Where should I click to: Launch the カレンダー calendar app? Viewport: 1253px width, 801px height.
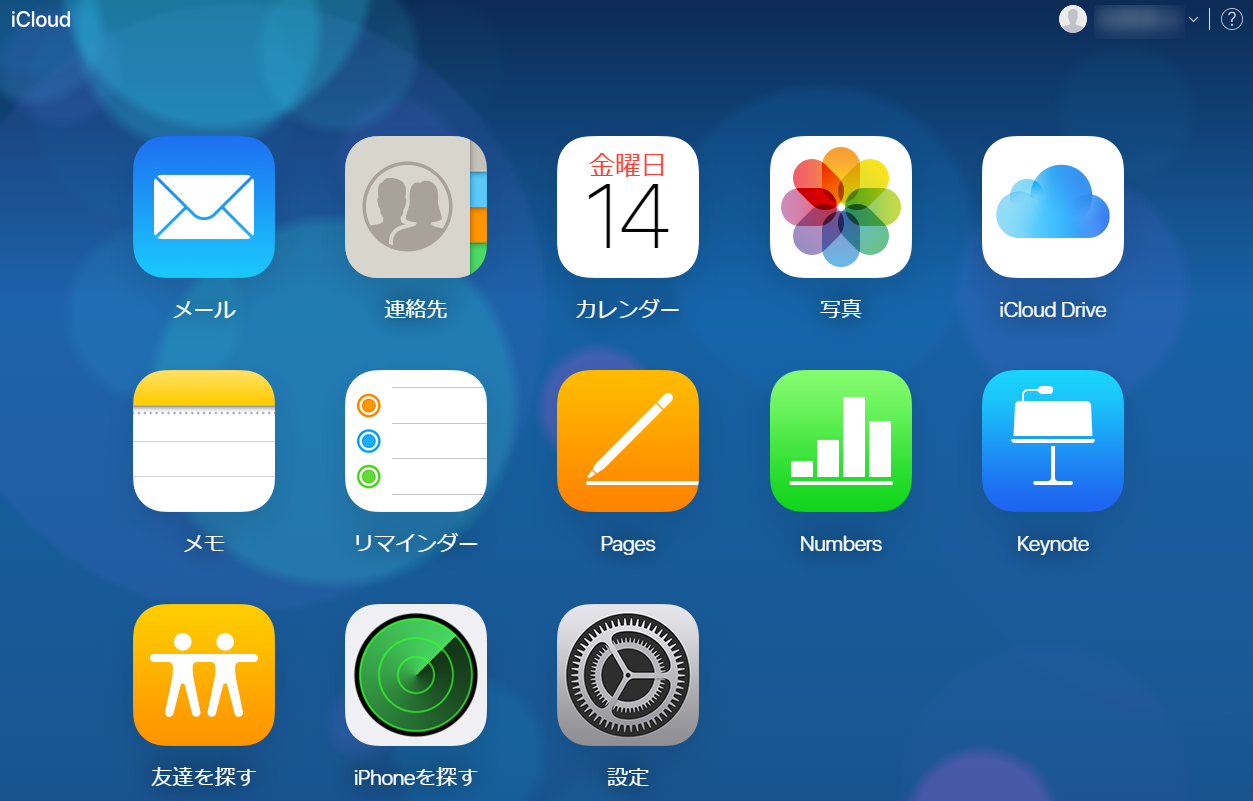[628, 207]
